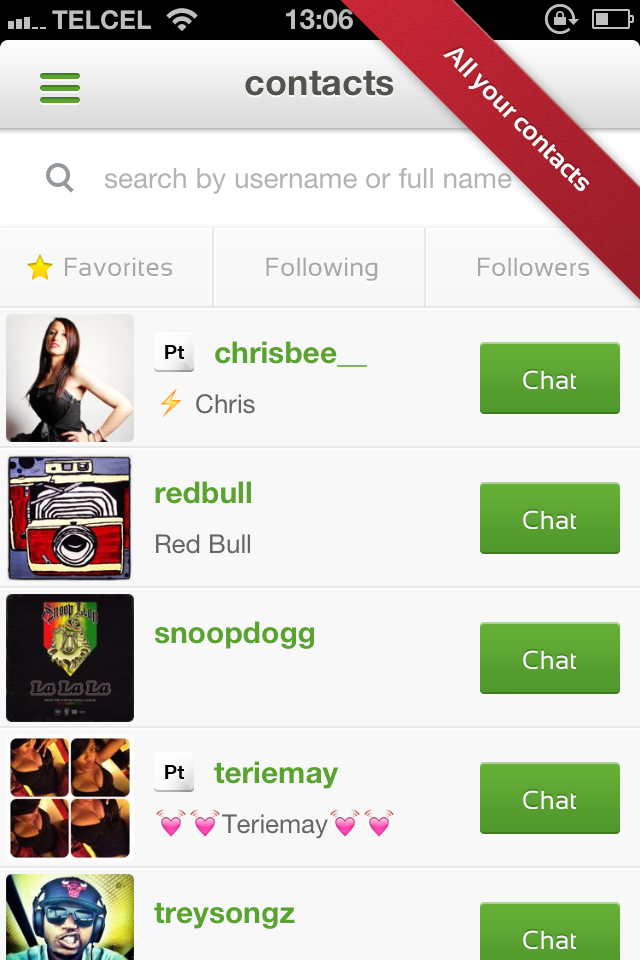Start a chat with snoopdogg

[549, 659]
